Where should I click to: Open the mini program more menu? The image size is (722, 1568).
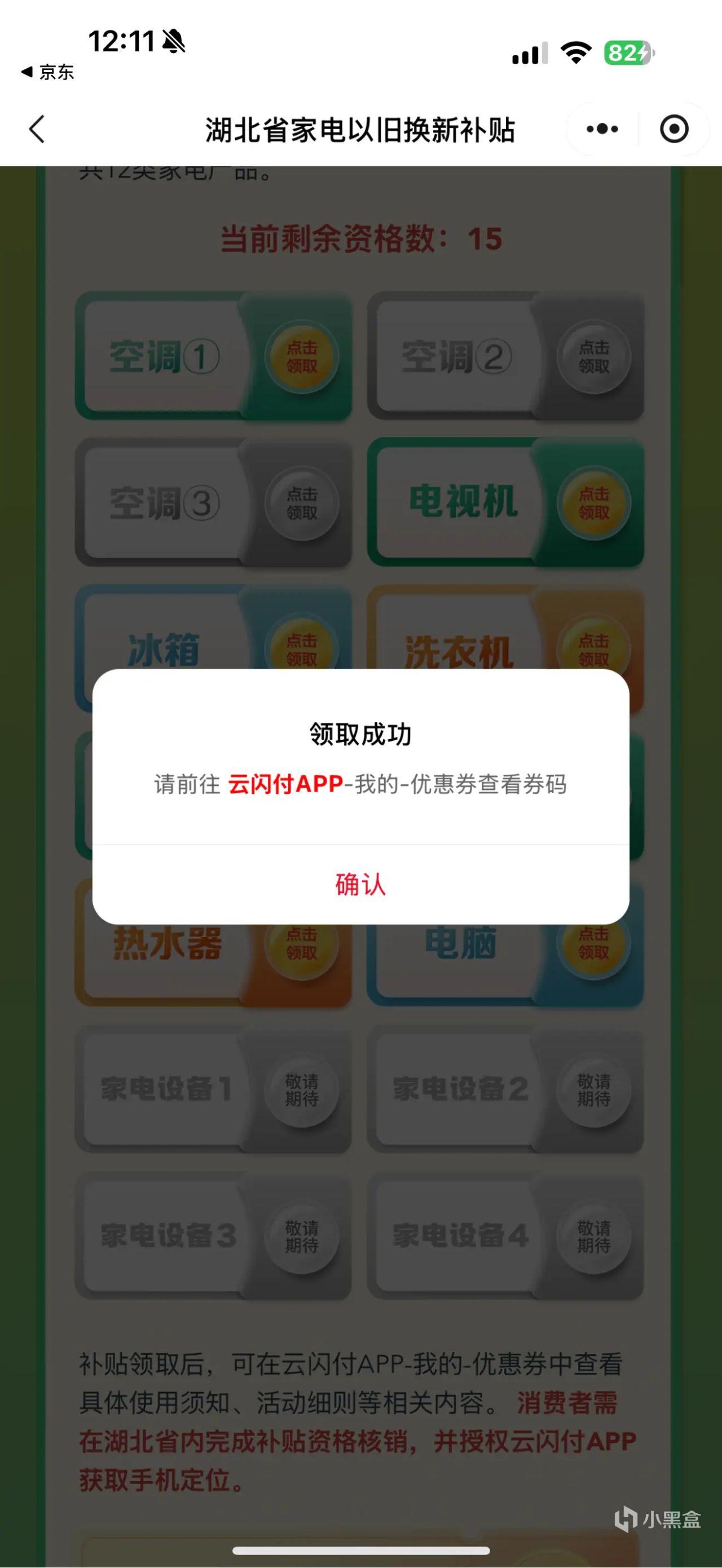[602, 129]
